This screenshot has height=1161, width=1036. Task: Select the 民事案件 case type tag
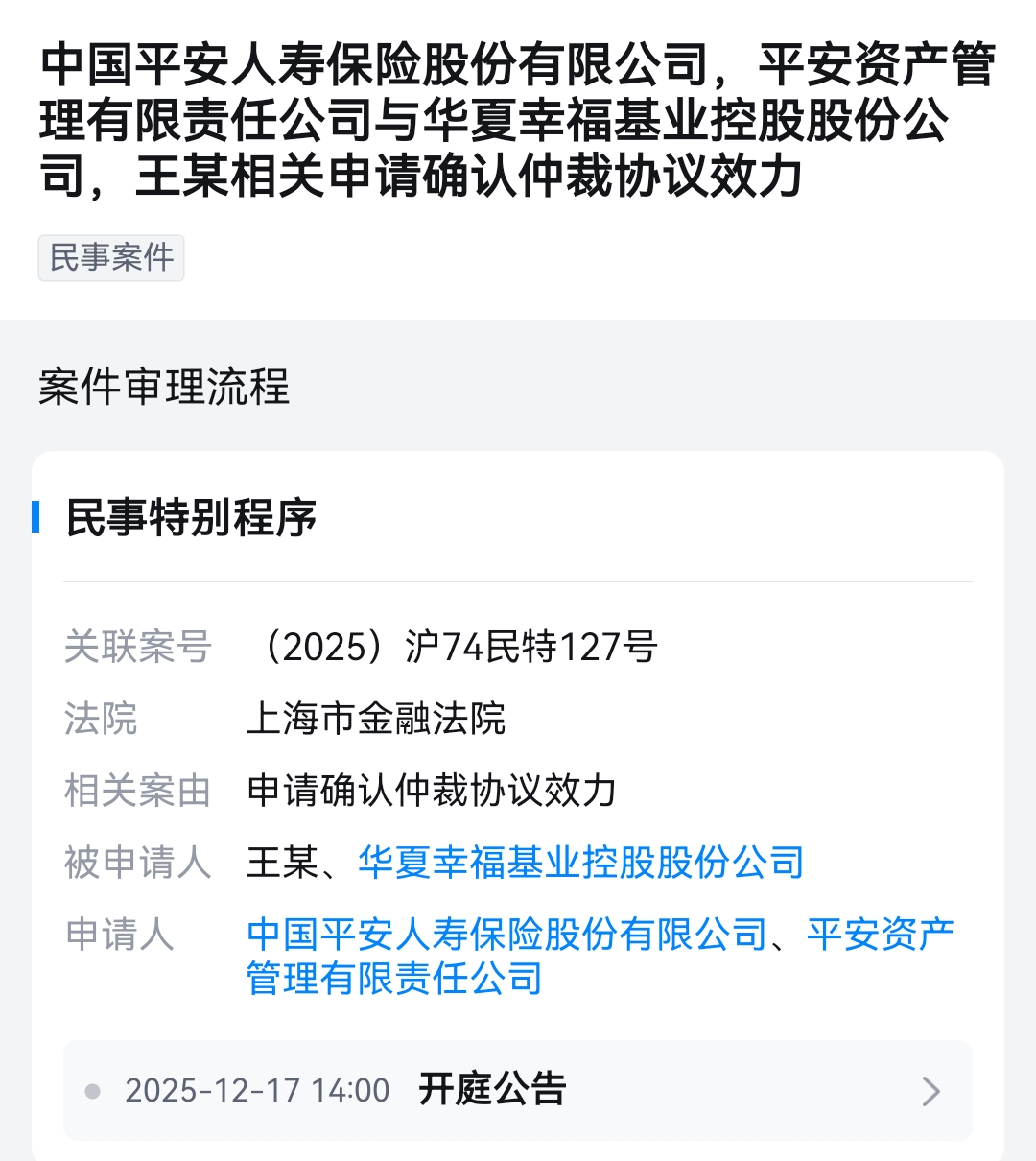coord(110,257)
